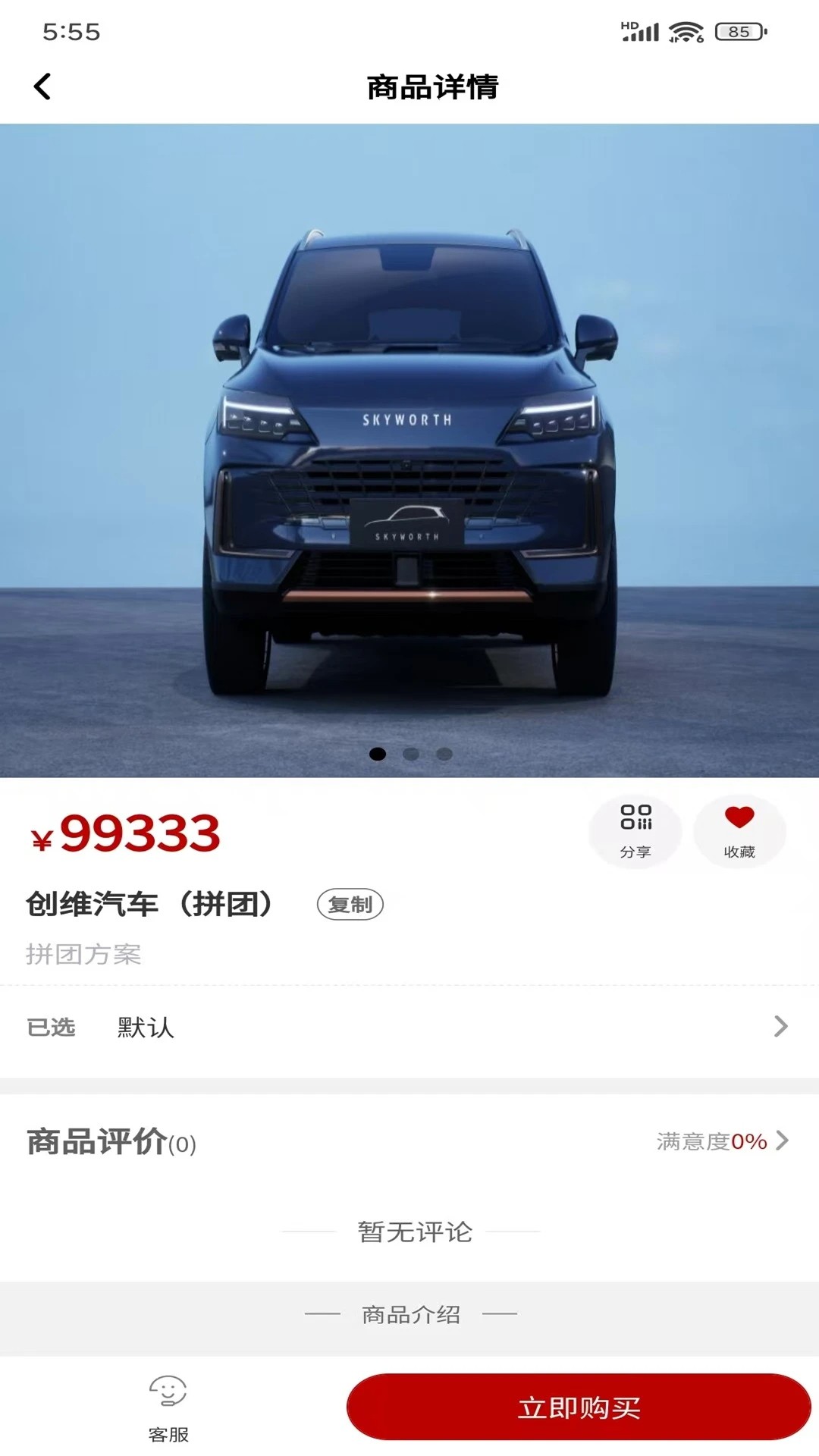Tap the Share (分享) icon
819x1456 pixels.
pos(635,830)
